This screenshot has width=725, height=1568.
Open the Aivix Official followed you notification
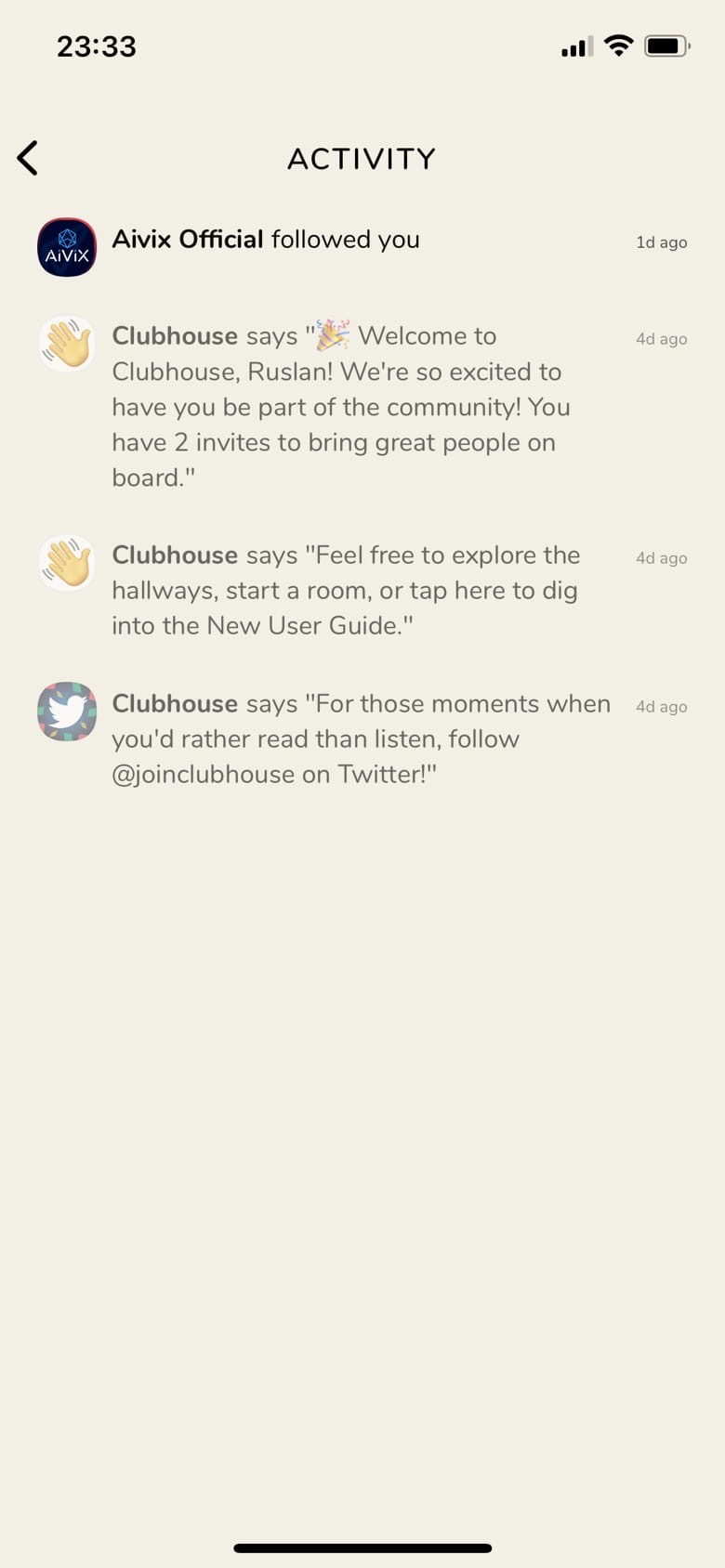click(266, 241)
